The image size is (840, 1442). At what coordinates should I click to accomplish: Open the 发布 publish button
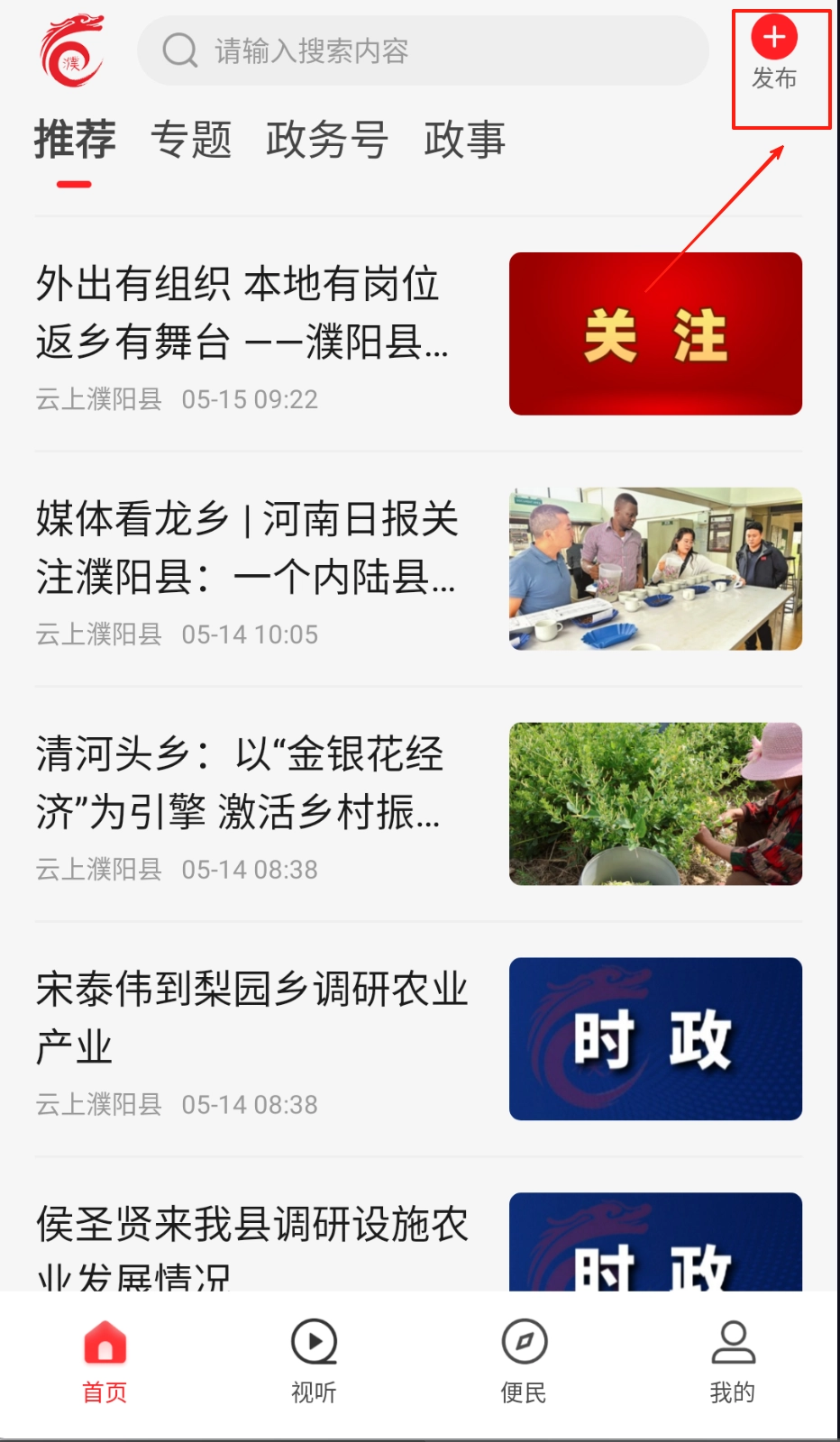point(774,54)
